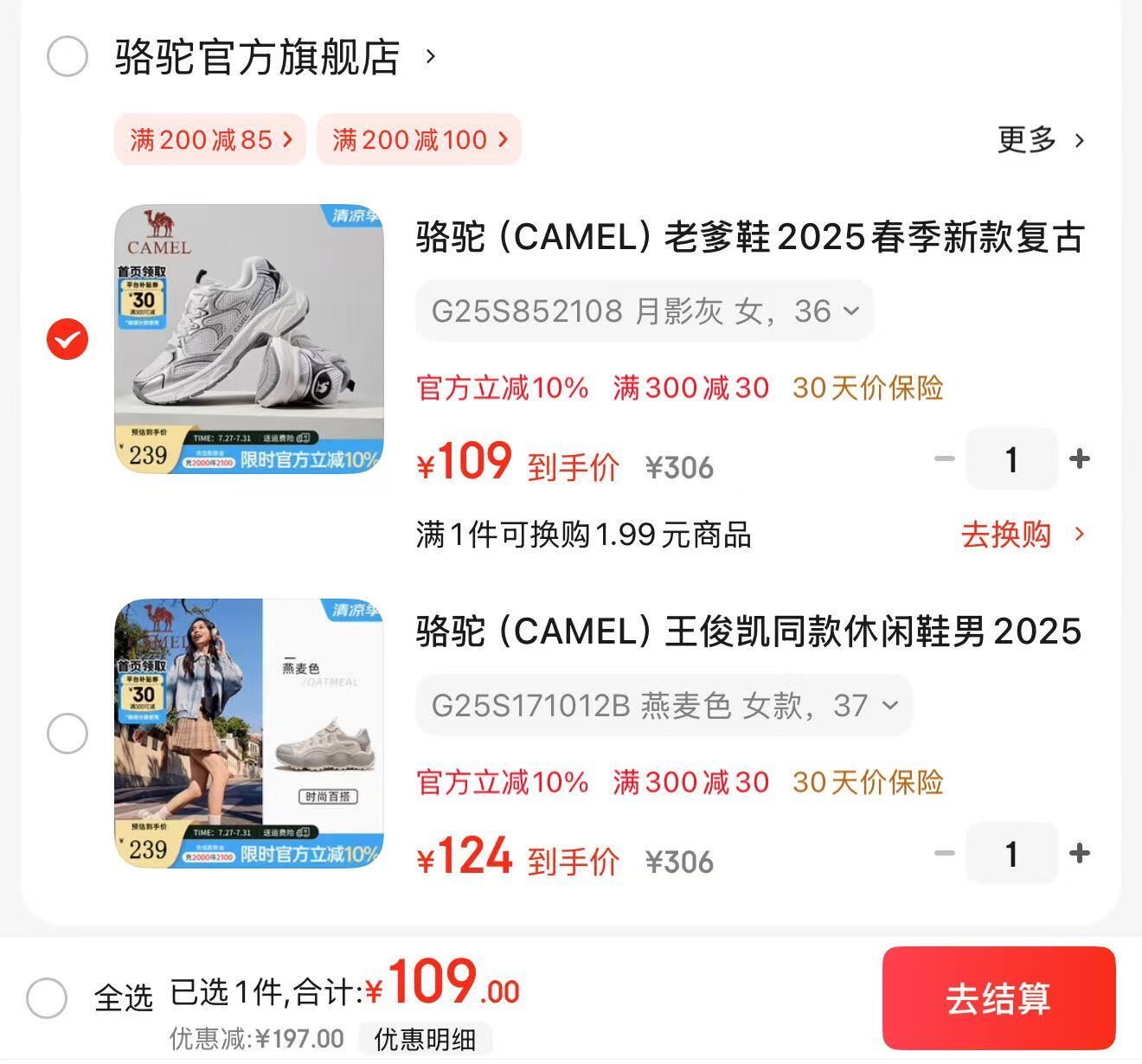Image resolution: width=1142 pixels, height=1064 pixels.
Task: Claim the 满200减85 coupon
Action: 210,139
